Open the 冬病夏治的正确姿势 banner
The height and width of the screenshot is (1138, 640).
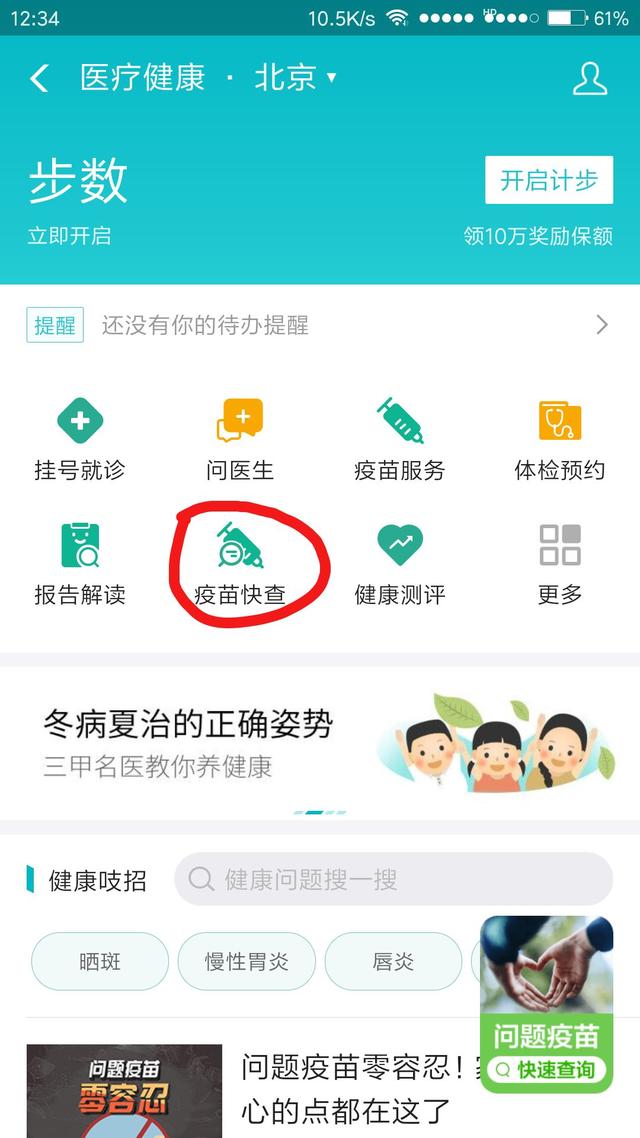click(320, 743)
